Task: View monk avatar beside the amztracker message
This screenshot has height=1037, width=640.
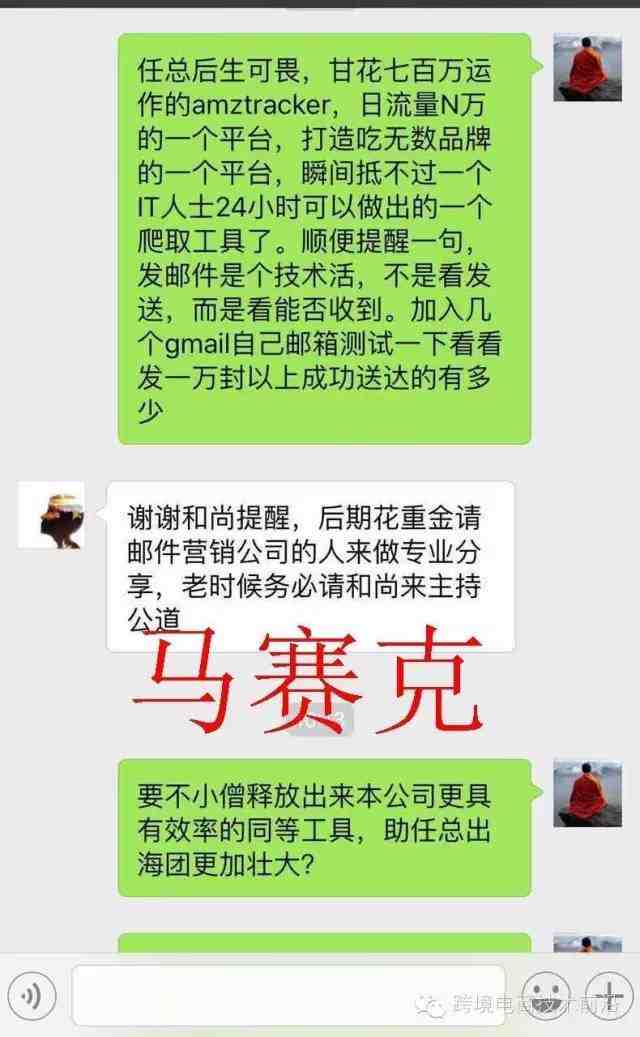Action: (587, 67)
